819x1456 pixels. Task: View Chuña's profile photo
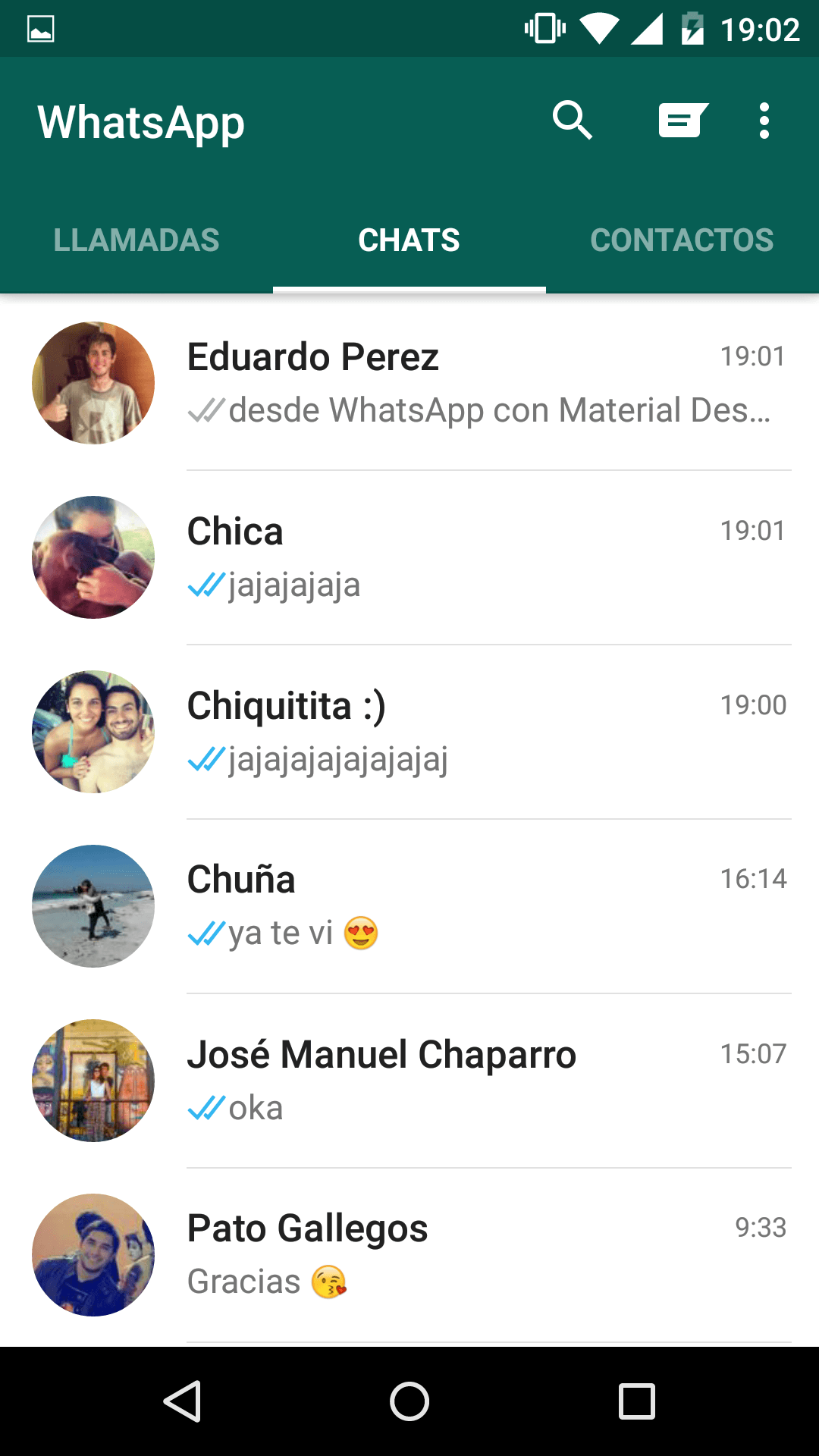[93, 906]
